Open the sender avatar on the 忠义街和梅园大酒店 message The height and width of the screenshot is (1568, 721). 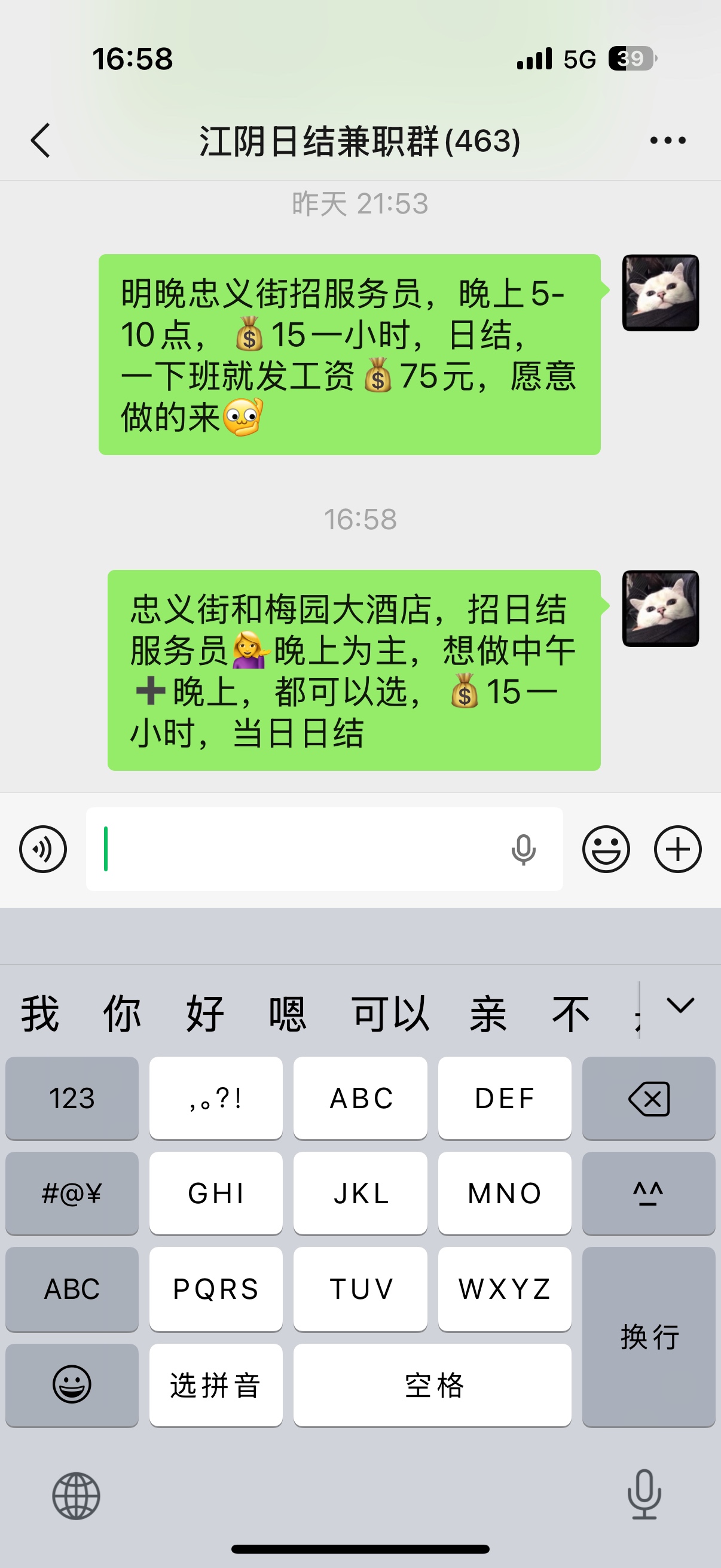click(660, 608)
